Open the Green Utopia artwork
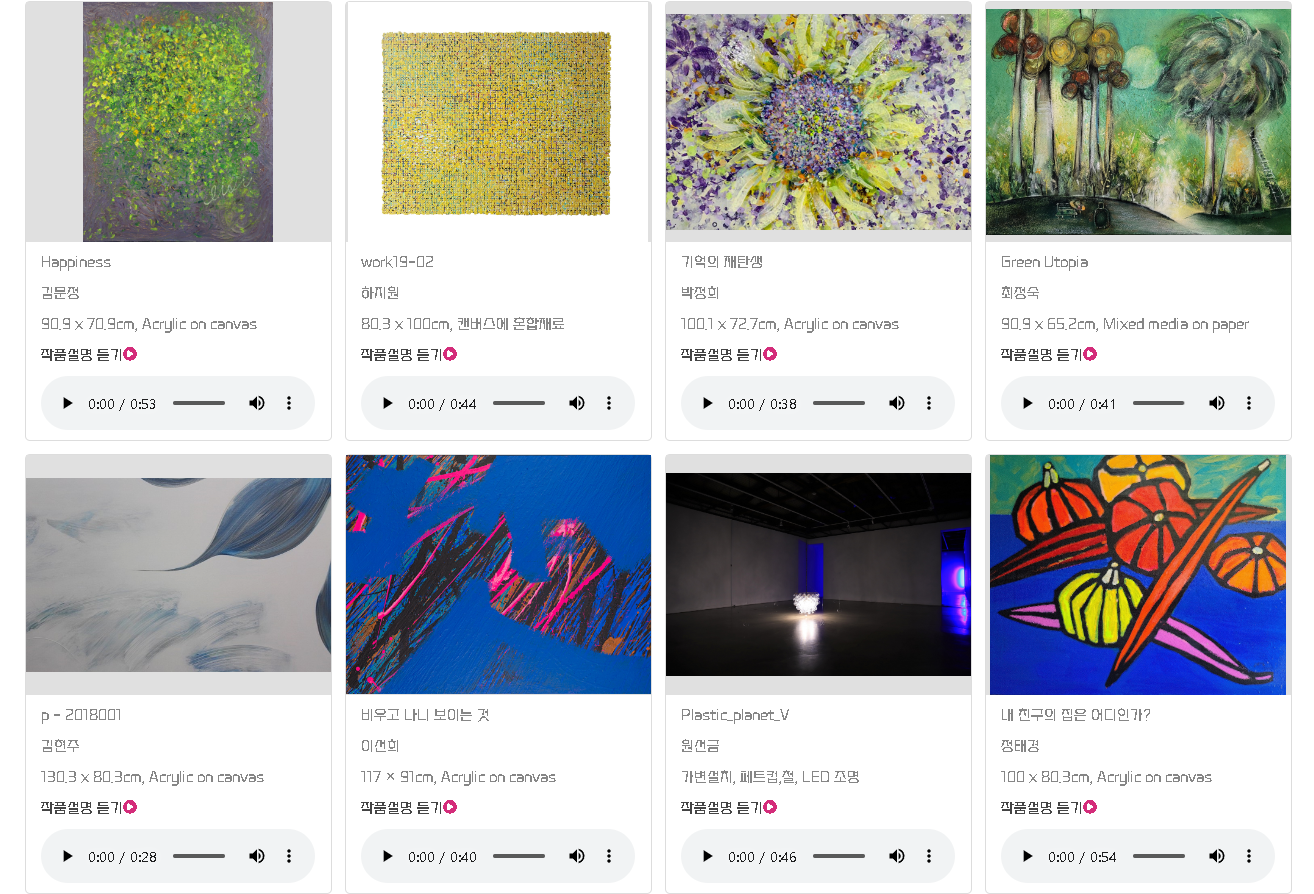 [1138, 123]
